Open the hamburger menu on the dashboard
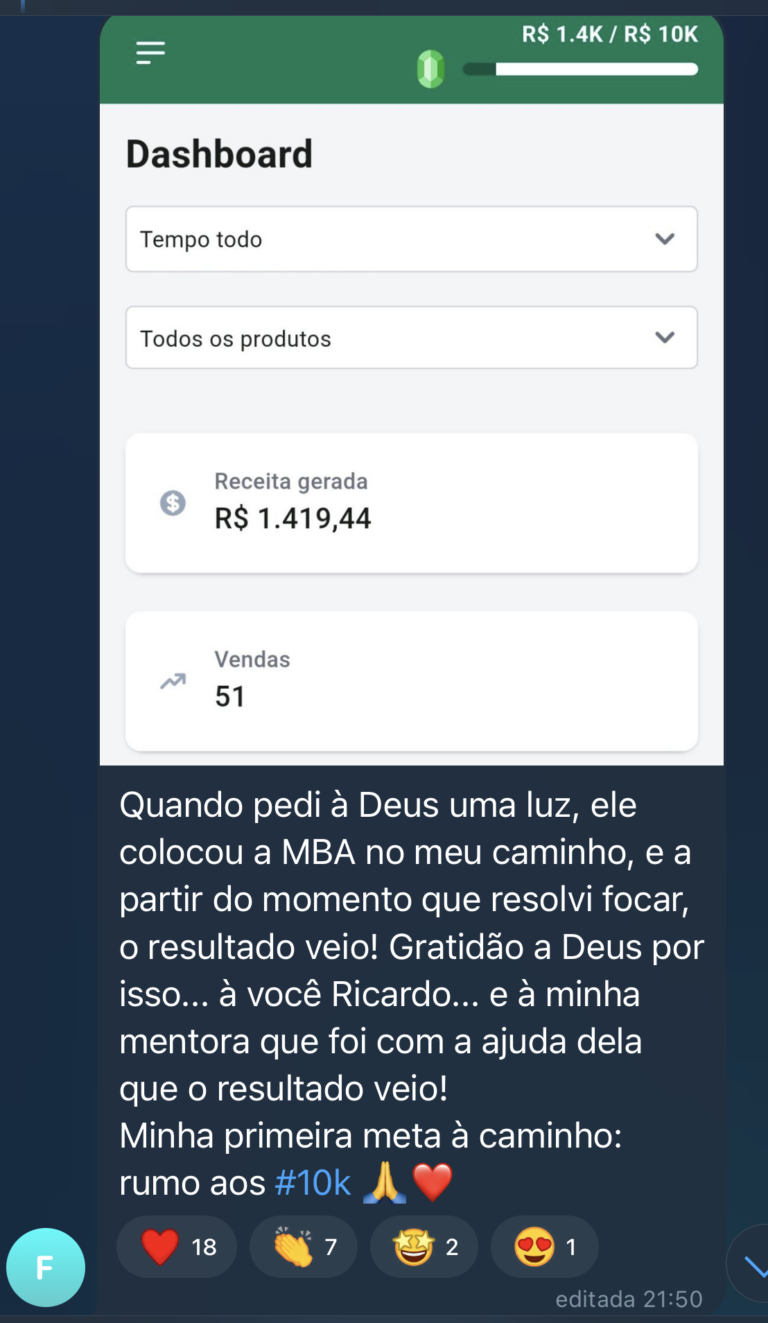768x1323 pixels. click(150, 53)
